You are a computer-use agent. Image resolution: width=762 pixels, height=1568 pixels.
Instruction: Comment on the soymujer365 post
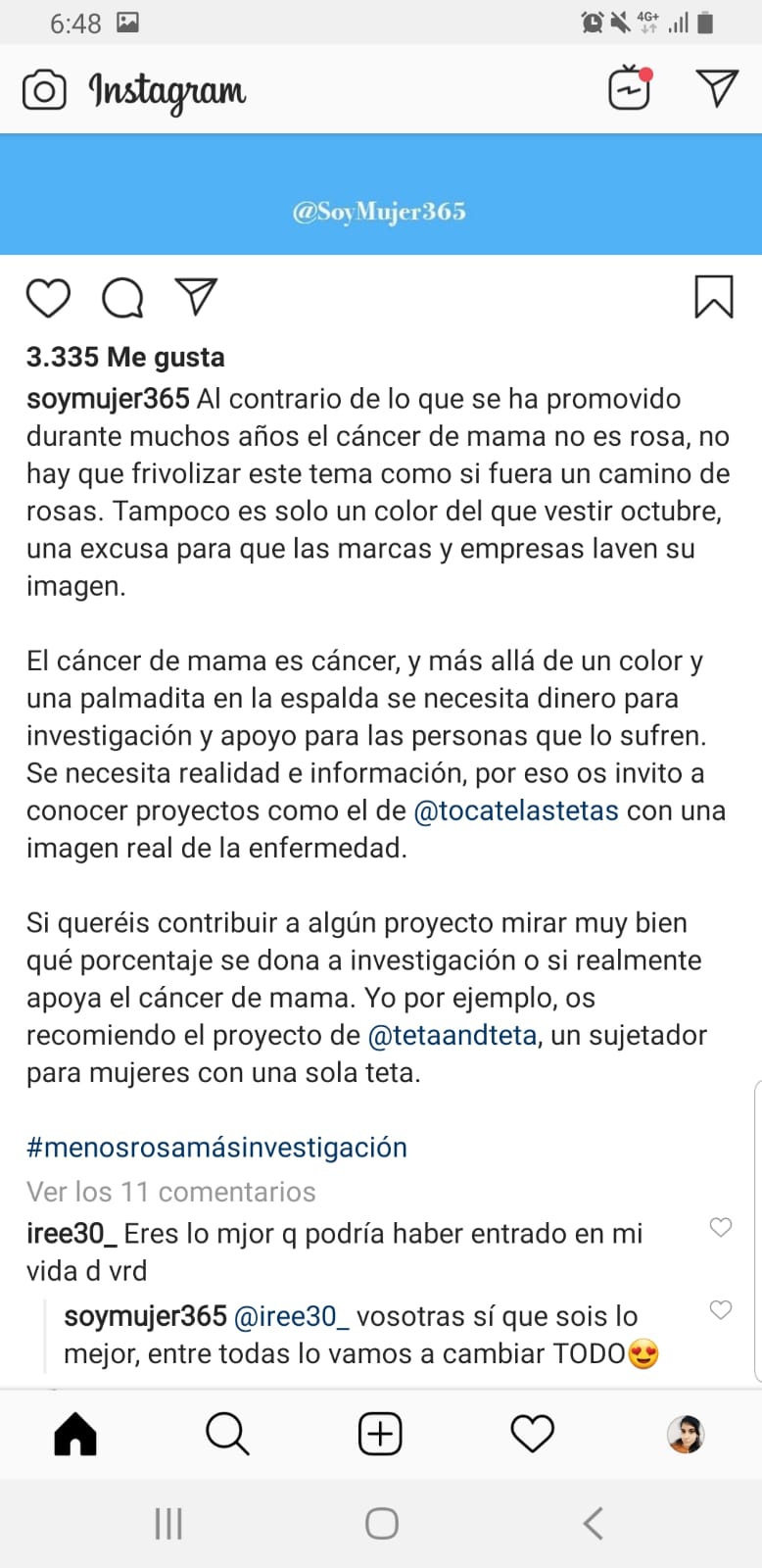click(x=122, y=298)
